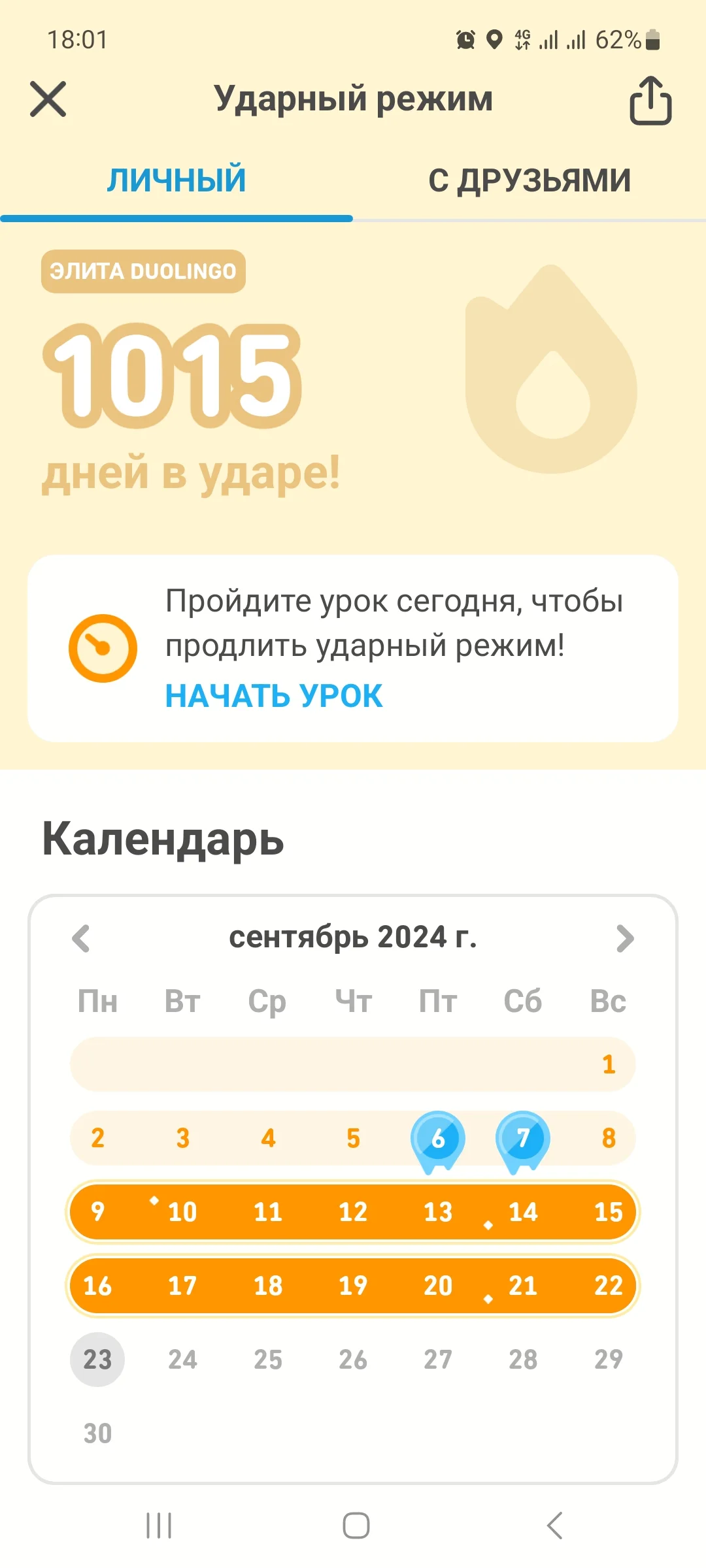This screenshot has height=1568, width=706.
Task: Tap the share icon at top right
Action: click(x=651, y=101)
